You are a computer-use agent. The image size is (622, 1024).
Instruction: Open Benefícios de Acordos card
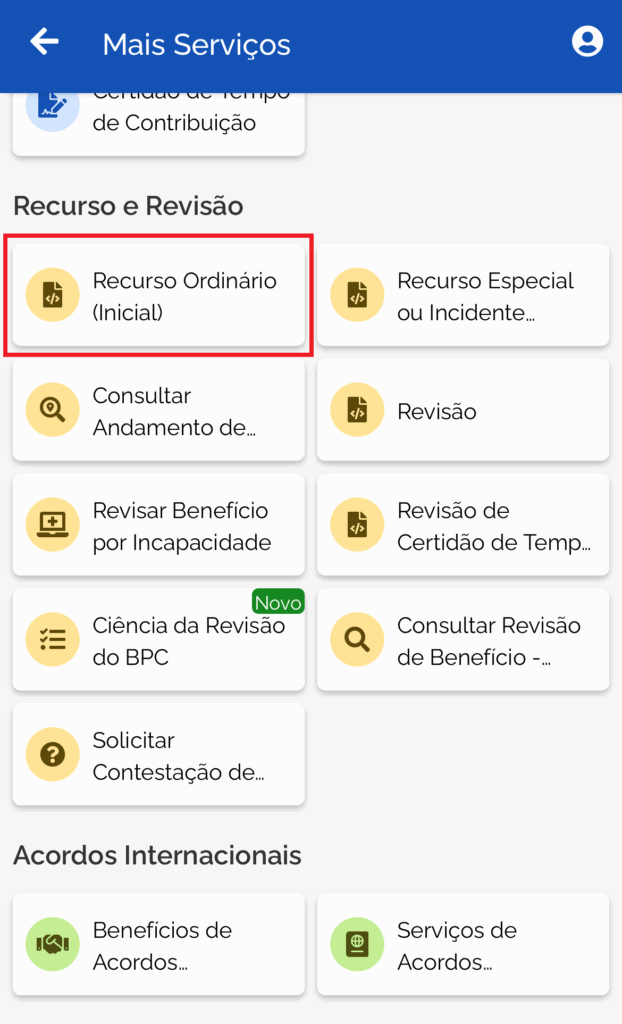click(159, 945)
